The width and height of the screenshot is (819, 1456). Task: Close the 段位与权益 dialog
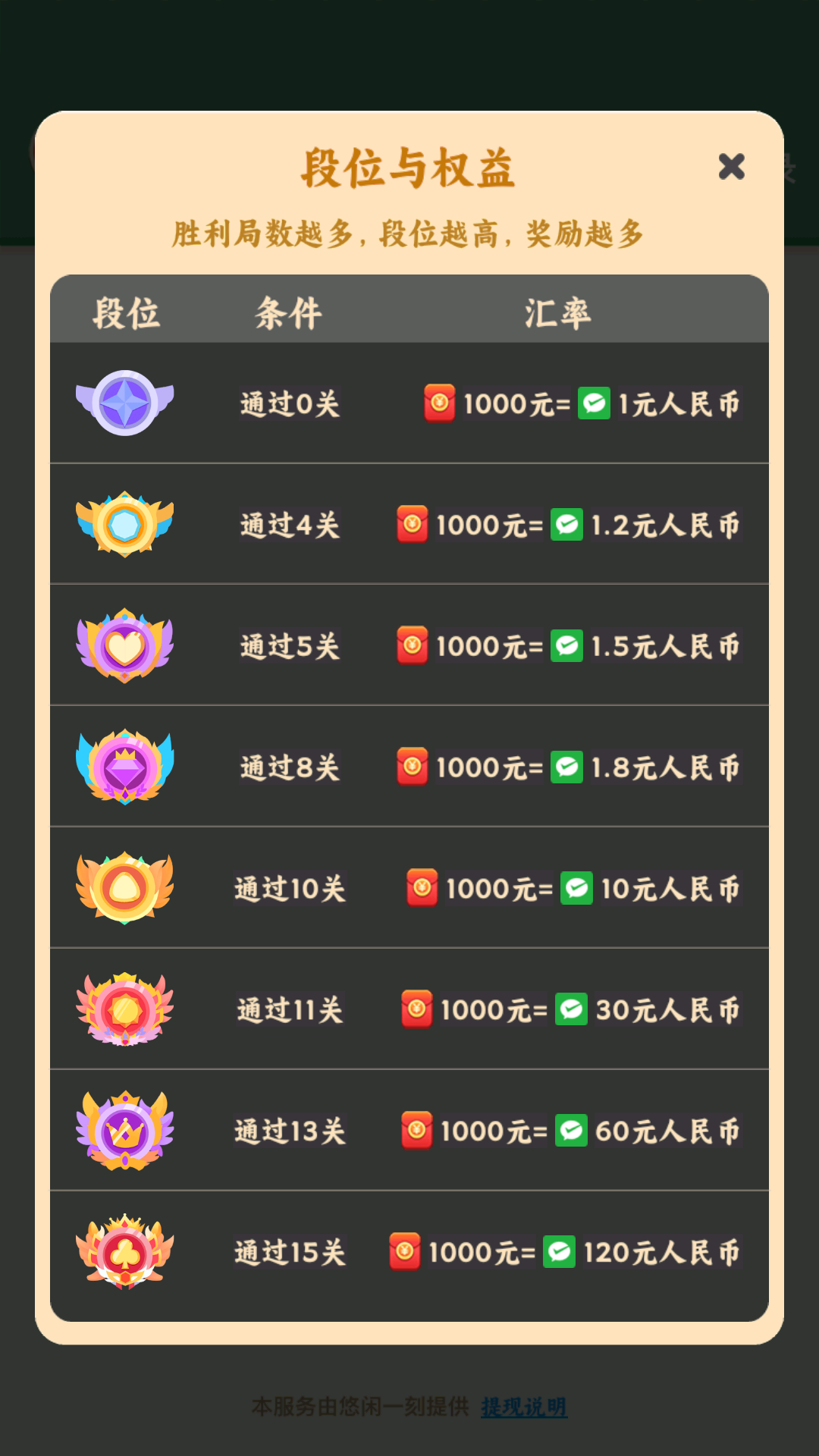click(733, 165)
